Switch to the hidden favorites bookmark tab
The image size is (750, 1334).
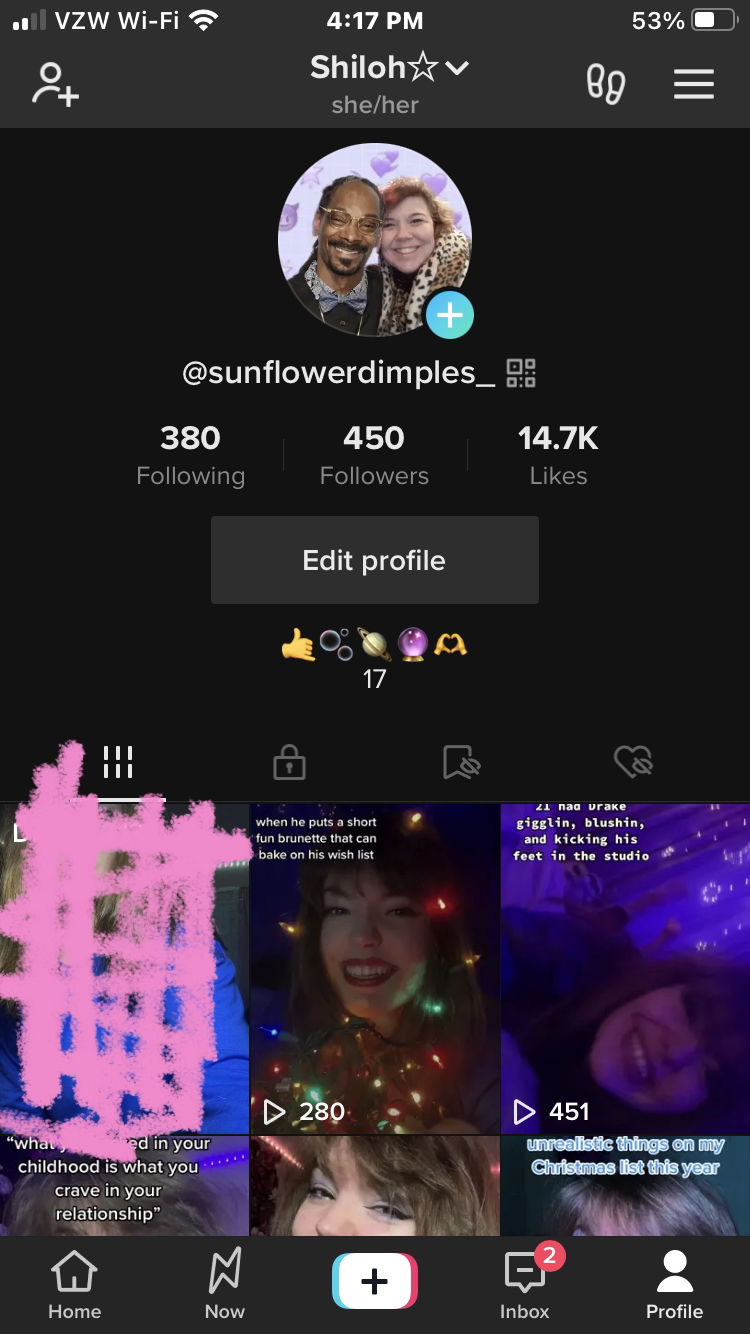tap(461, 764)
